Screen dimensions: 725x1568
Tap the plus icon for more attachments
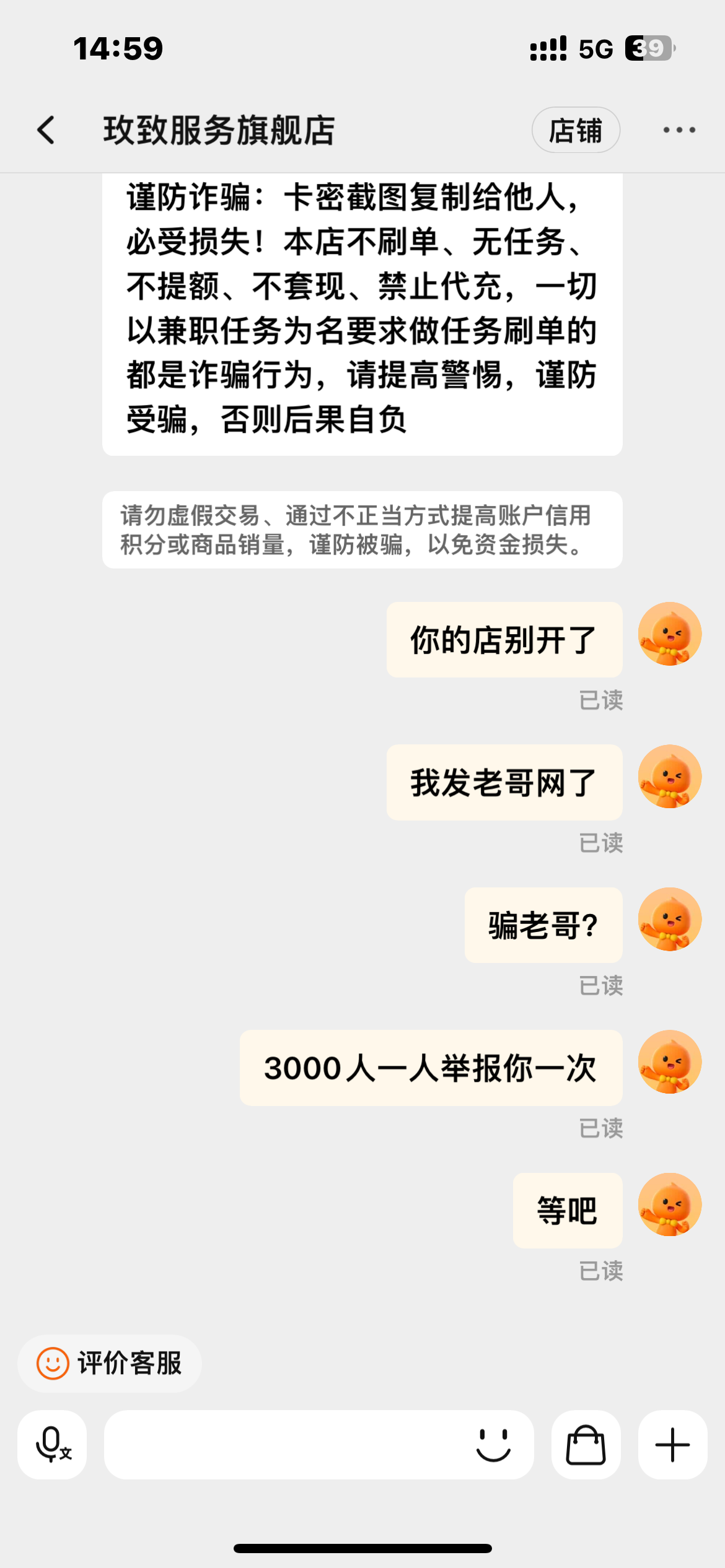click(673, 1444)
